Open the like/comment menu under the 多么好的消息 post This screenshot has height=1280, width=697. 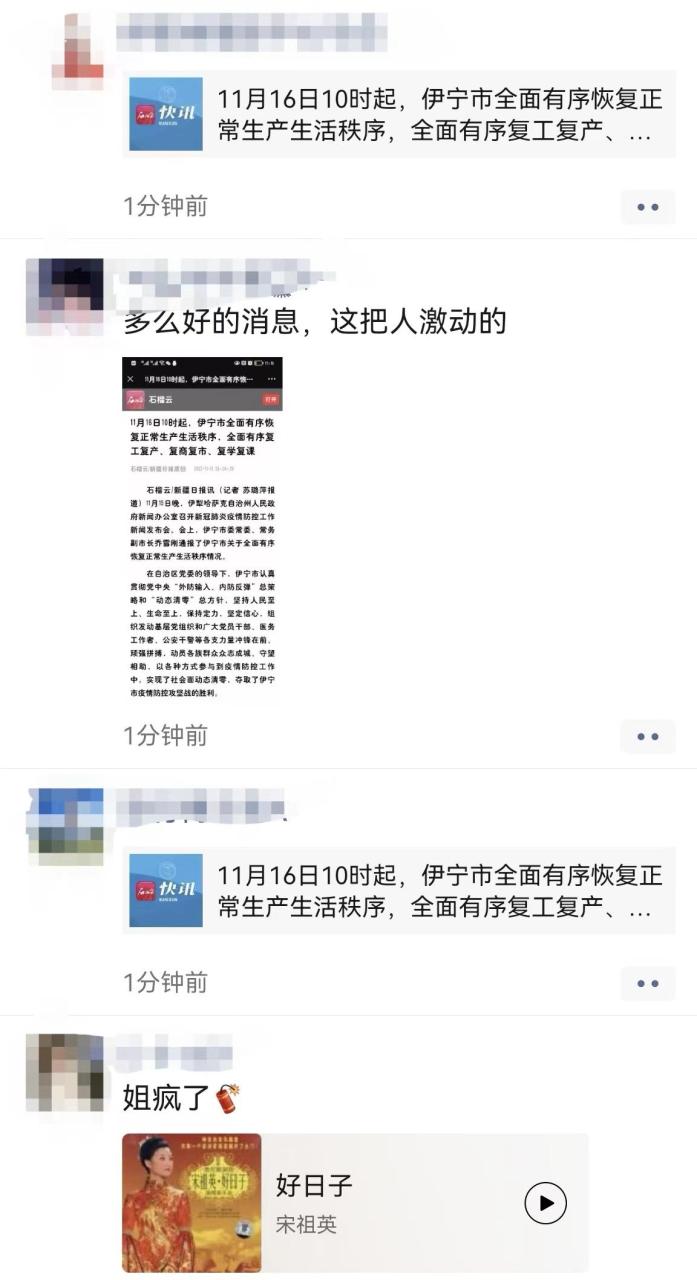click(x=647, y=736)
